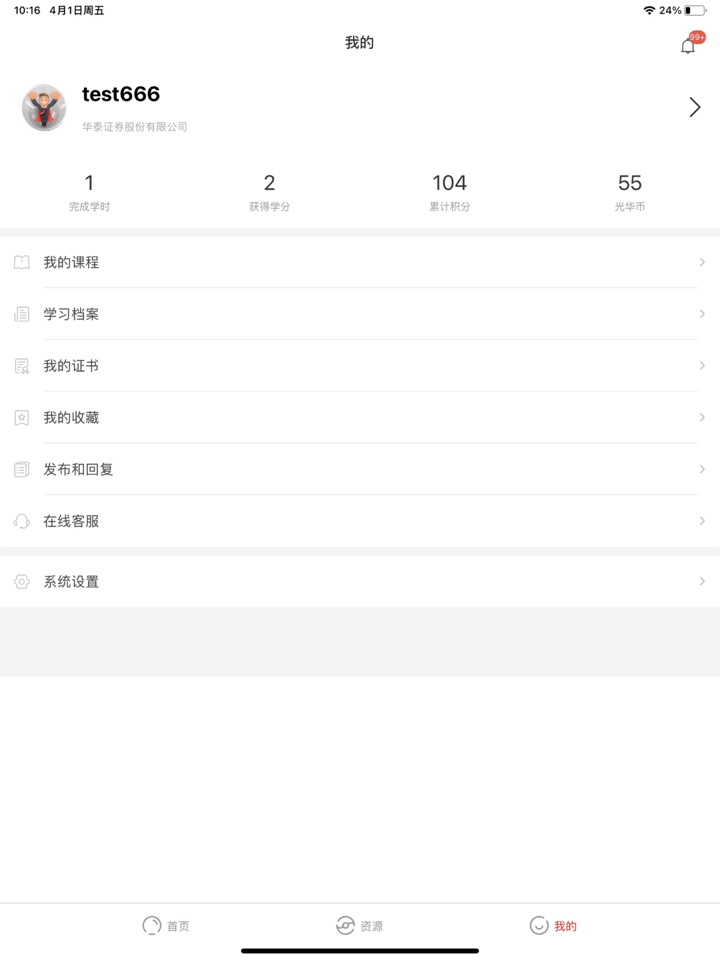Tap the test666 avatar picture
This screenshot has width=720, height=960.
[44, 107]
